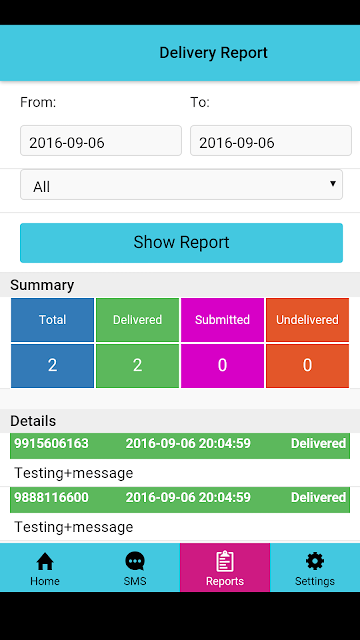The height and width of the screenshot is (640, 360).
Task: Open the delivered message to 9888116600
Action: point(180,513)
